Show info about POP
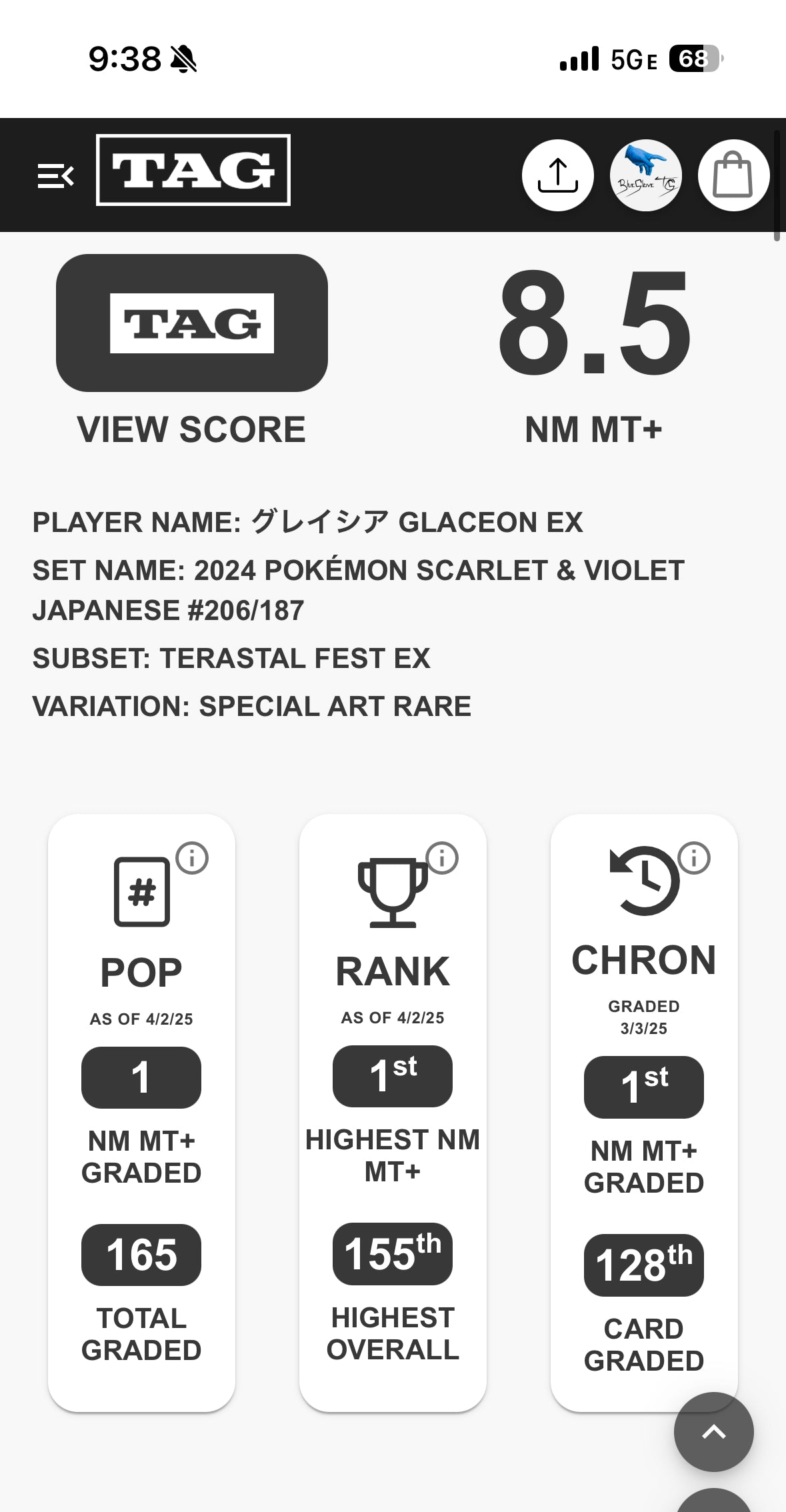The width and height of the screenshot is (786, 1512). [192, 858]
